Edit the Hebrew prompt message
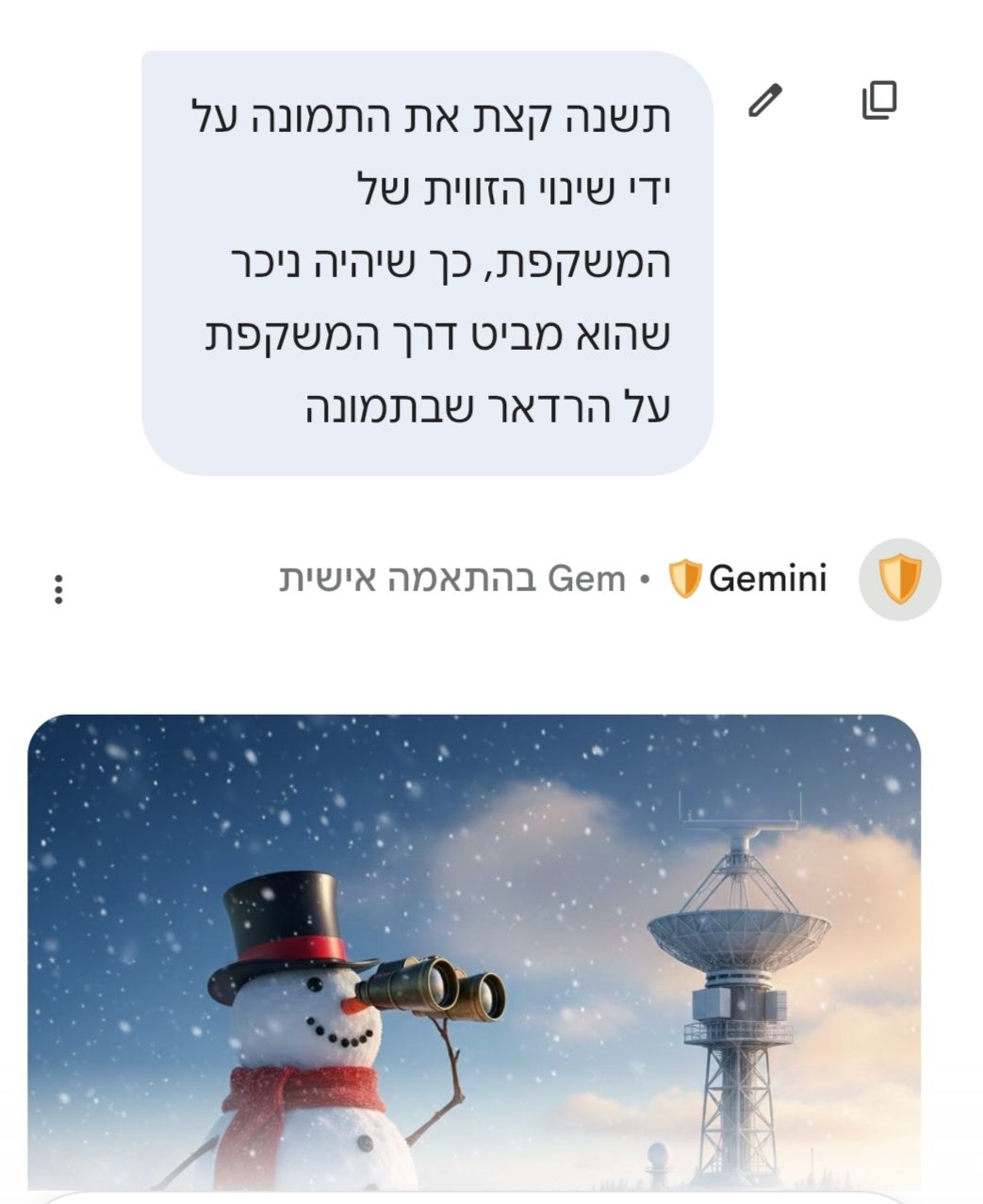 [765, 100]
